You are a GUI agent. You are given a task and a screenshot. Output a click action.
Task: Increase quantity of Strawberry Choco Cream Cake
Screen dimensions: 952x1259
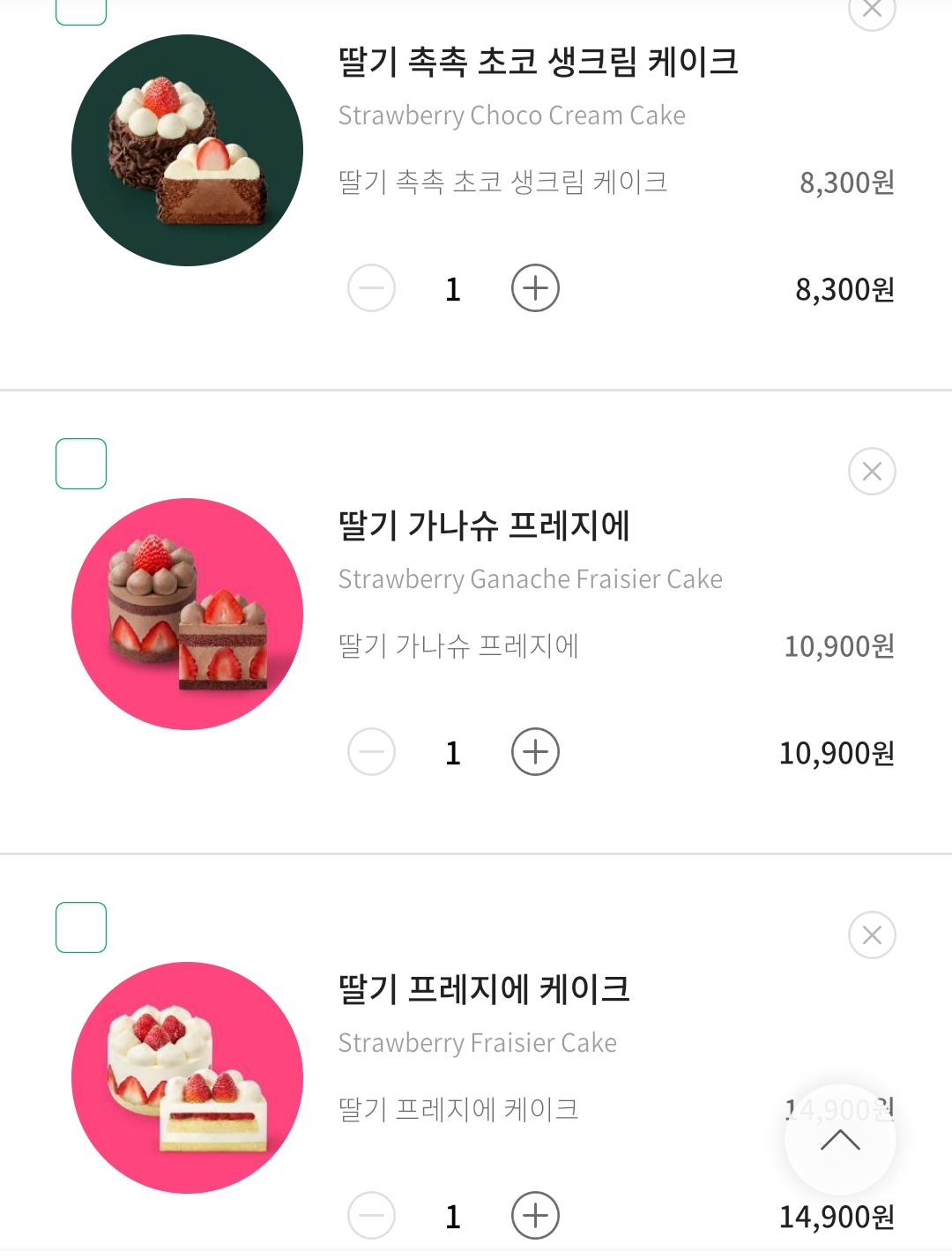click(536, 288)
